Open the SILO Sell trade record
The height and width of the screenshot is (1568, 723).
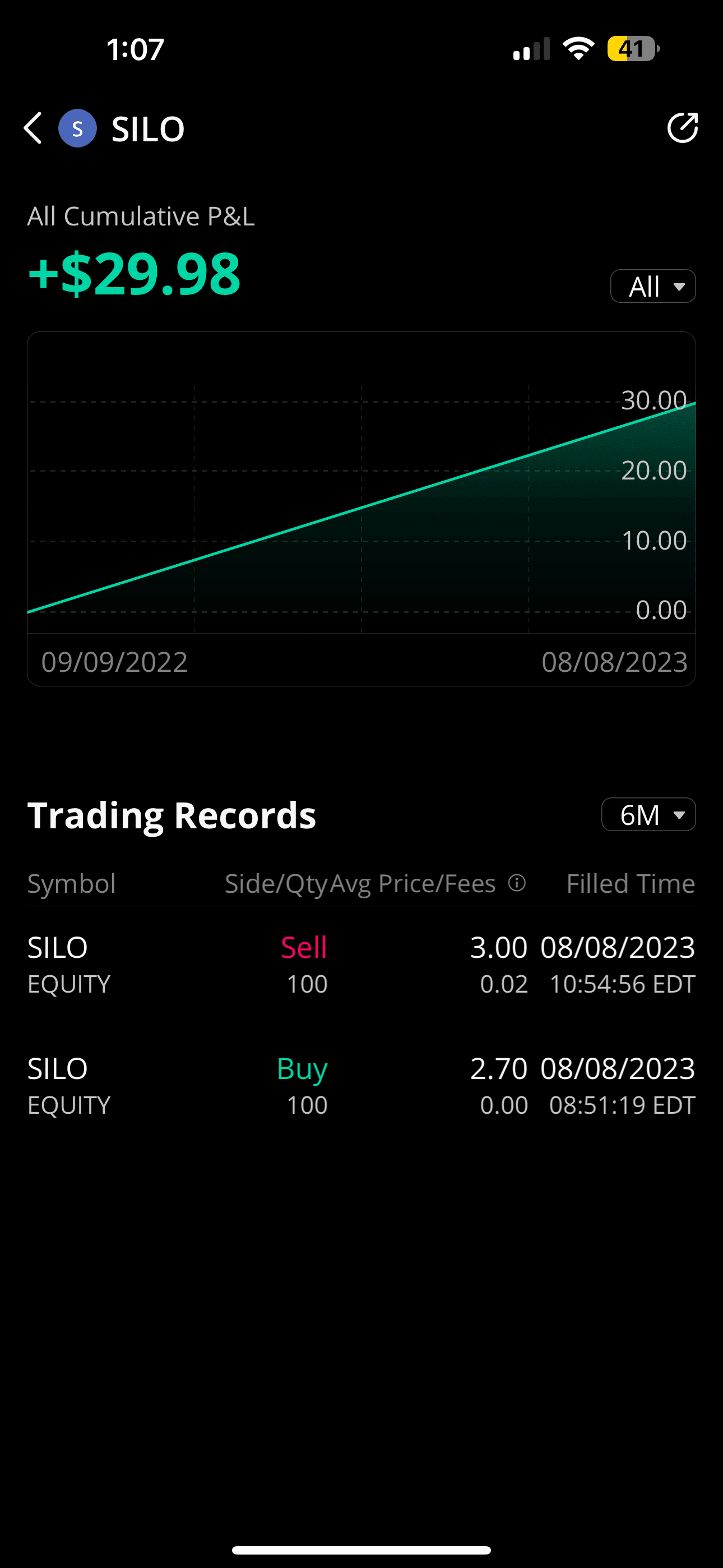(x=361, y=965)
